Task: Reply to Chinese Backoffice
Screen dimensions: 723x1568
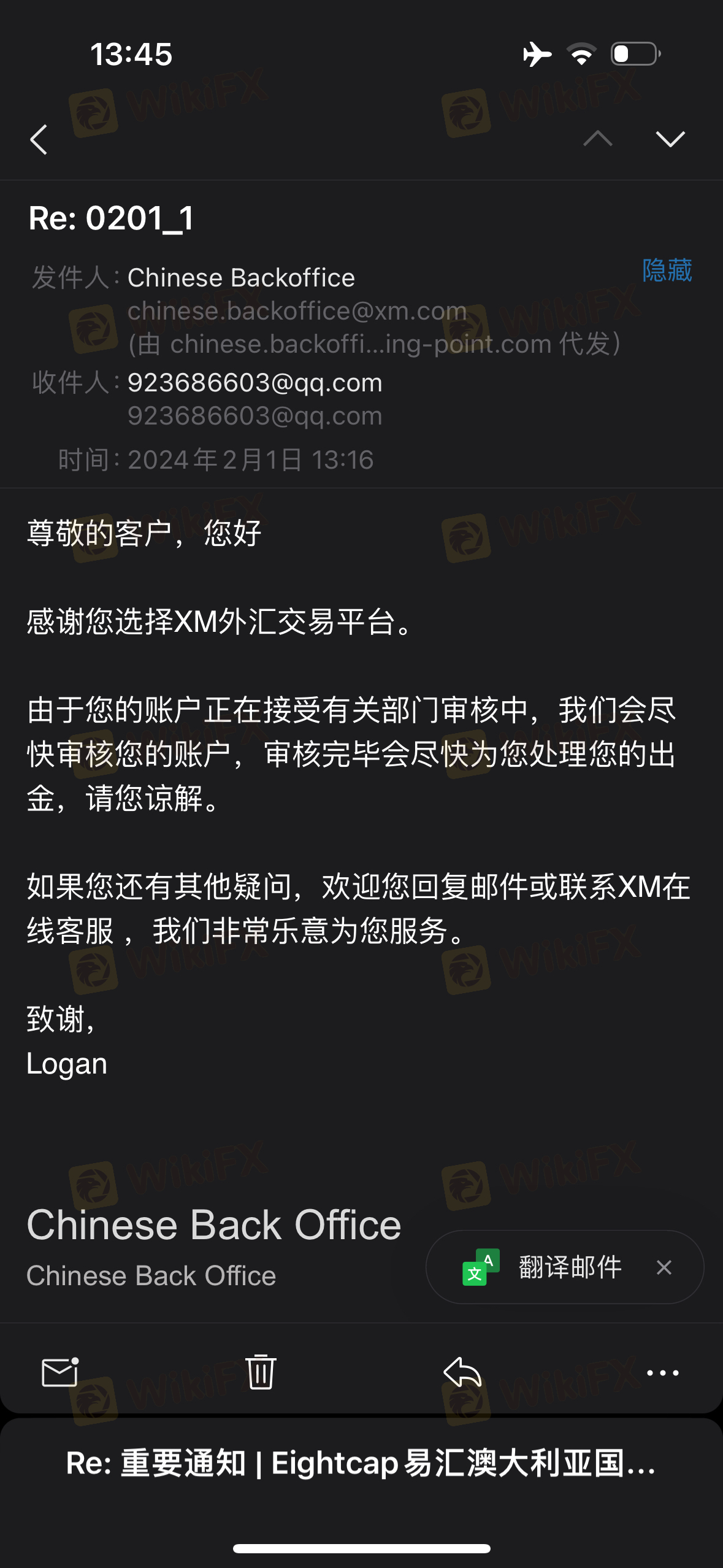Action: tap(462, 1372)
